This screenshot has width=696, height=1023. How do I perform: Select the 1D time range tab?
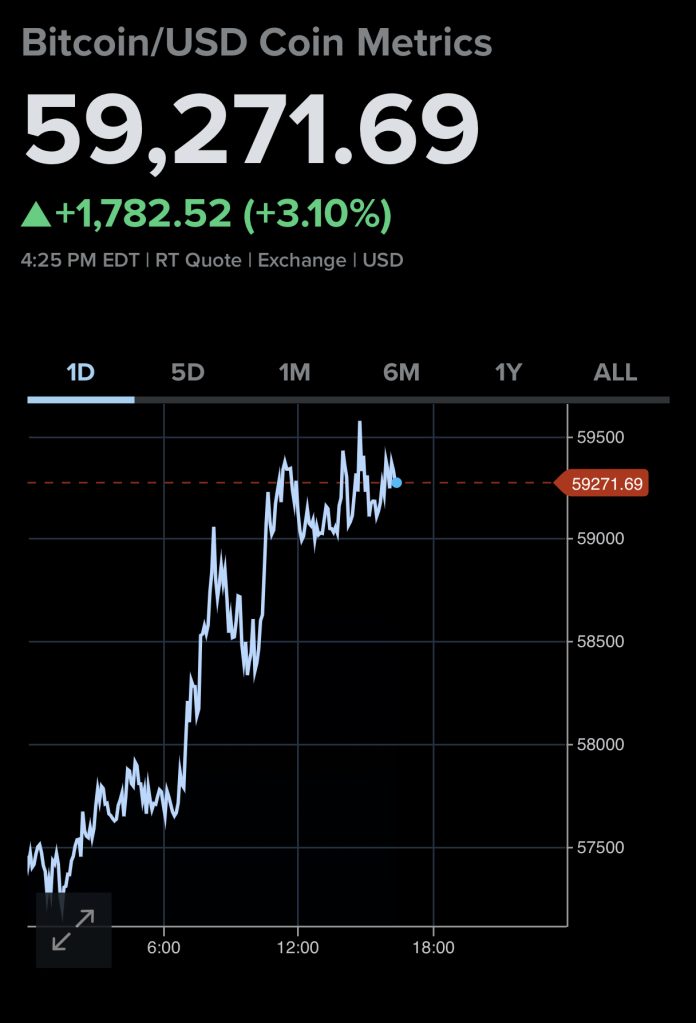(80, 373)
